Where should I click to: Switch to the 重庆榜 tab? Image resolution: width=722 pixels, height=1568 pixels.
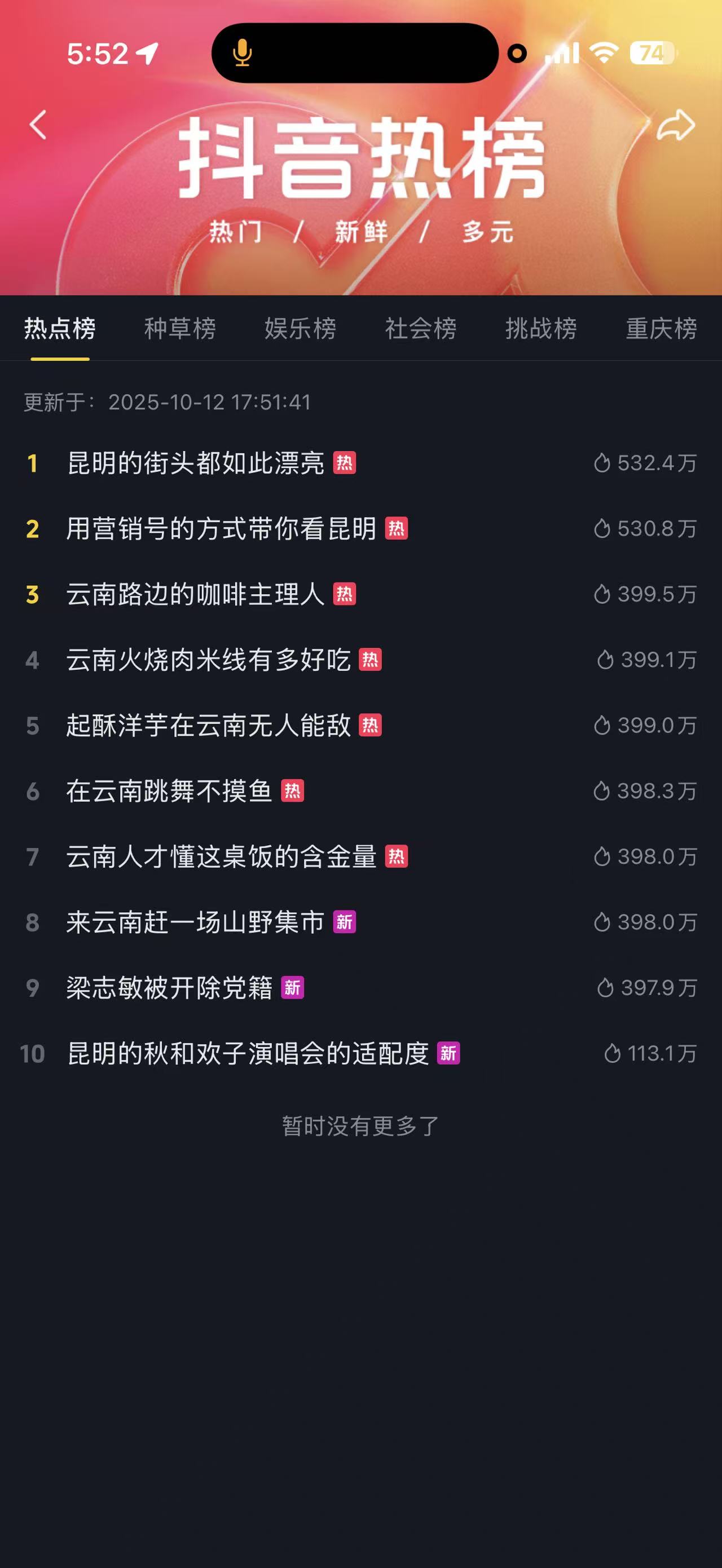point(661,329)
